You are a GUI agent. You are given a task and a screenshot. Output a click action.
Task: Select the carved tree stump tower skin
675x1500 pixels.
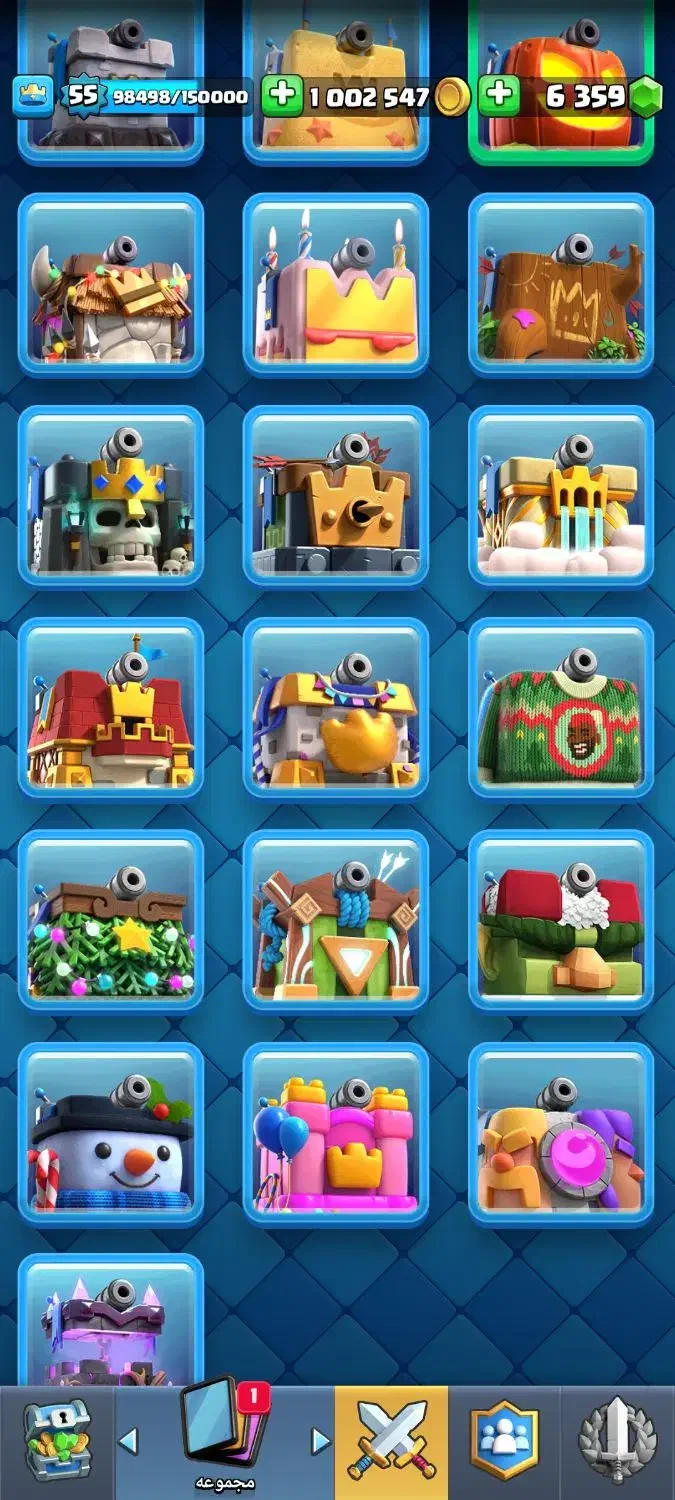pyautogui.click(x=561, y=283)
